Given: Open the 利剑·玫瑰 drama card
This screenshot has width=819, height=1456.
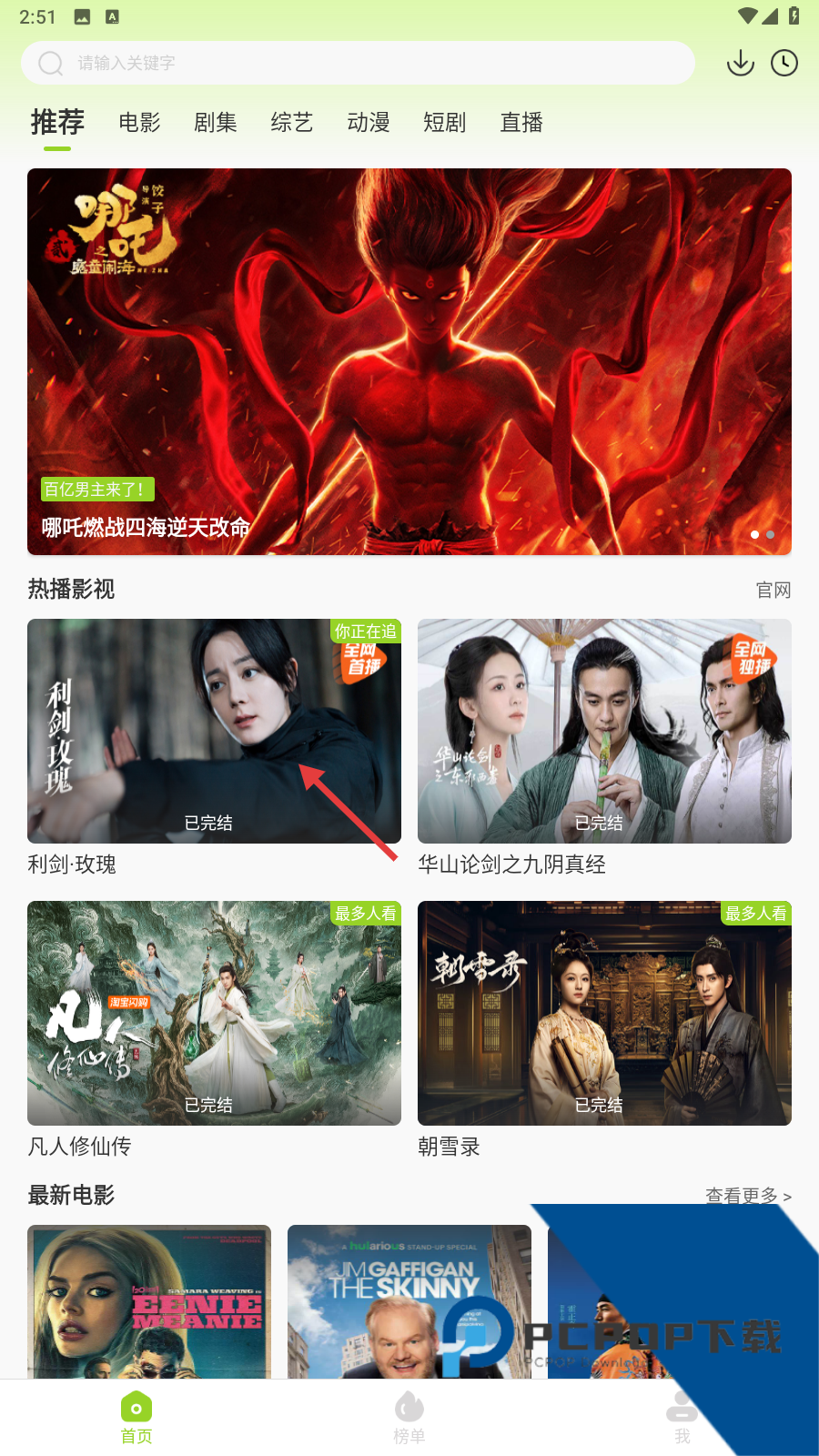Looking at the screenshot, I should pos(214,732).
